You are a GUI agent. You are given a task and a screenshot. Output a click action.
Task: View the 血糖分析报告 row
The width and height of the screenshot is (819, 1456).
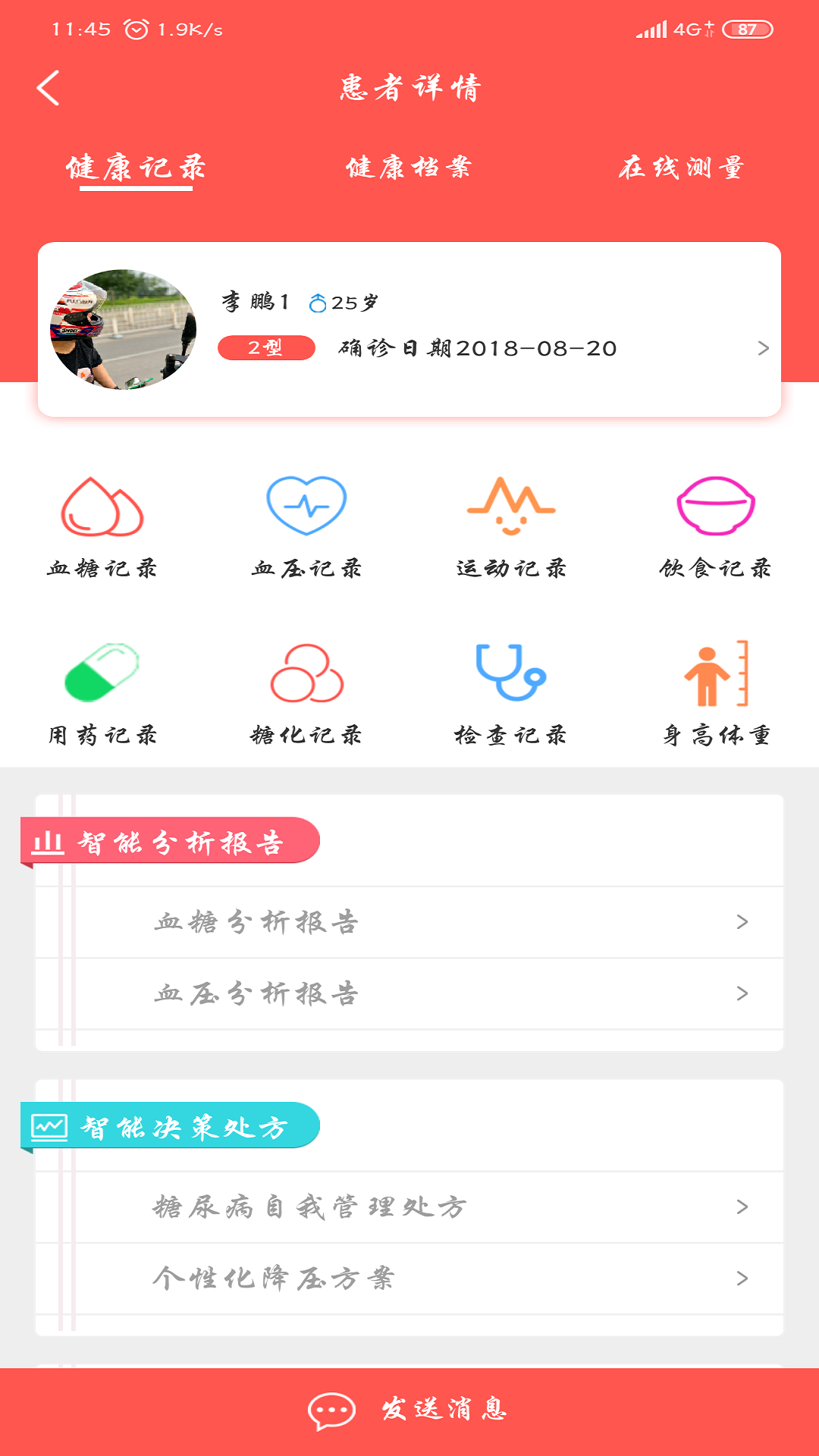point(409,922)
